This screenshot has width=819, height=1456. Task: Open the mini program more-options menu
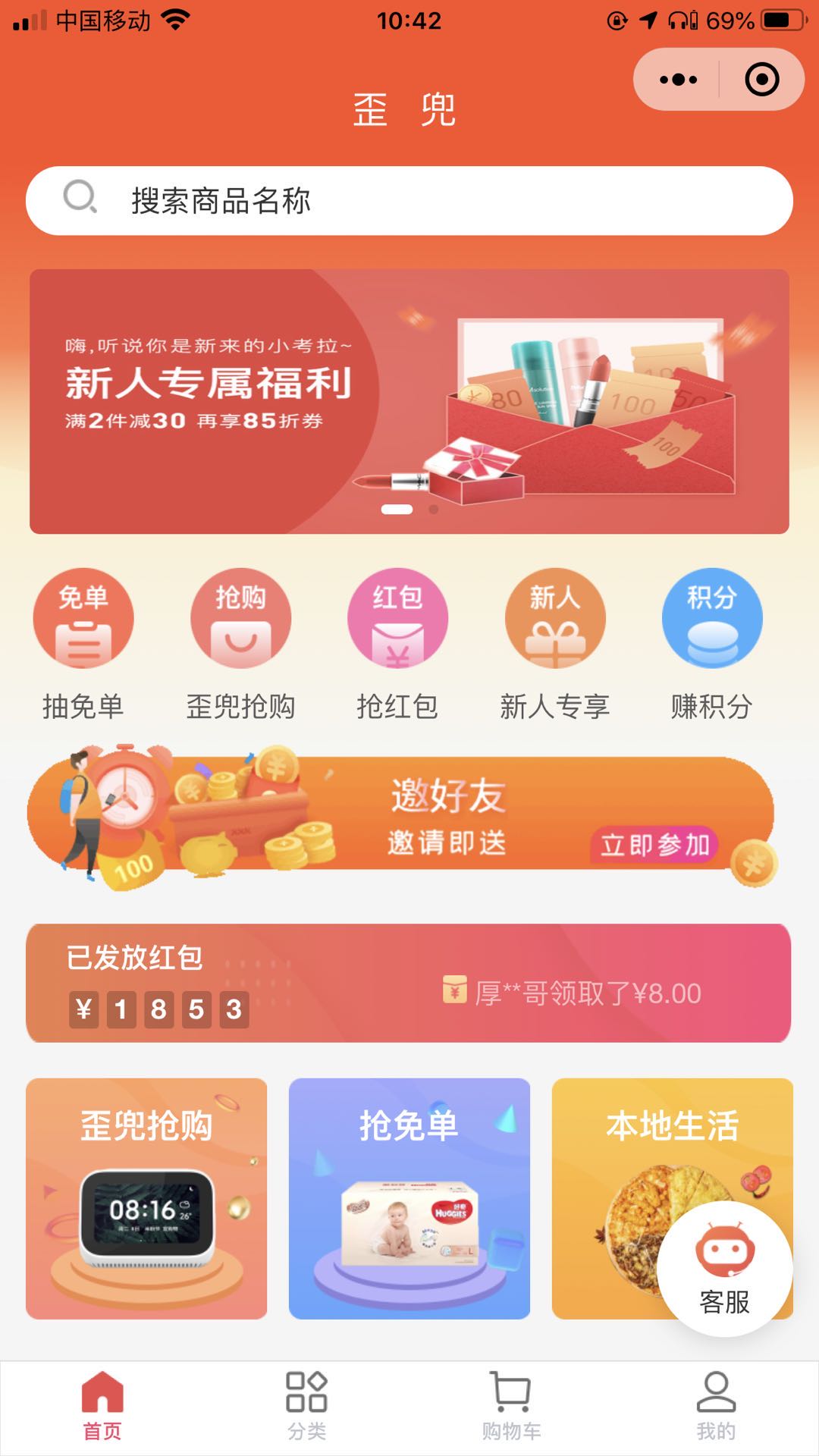click(677, 80)
